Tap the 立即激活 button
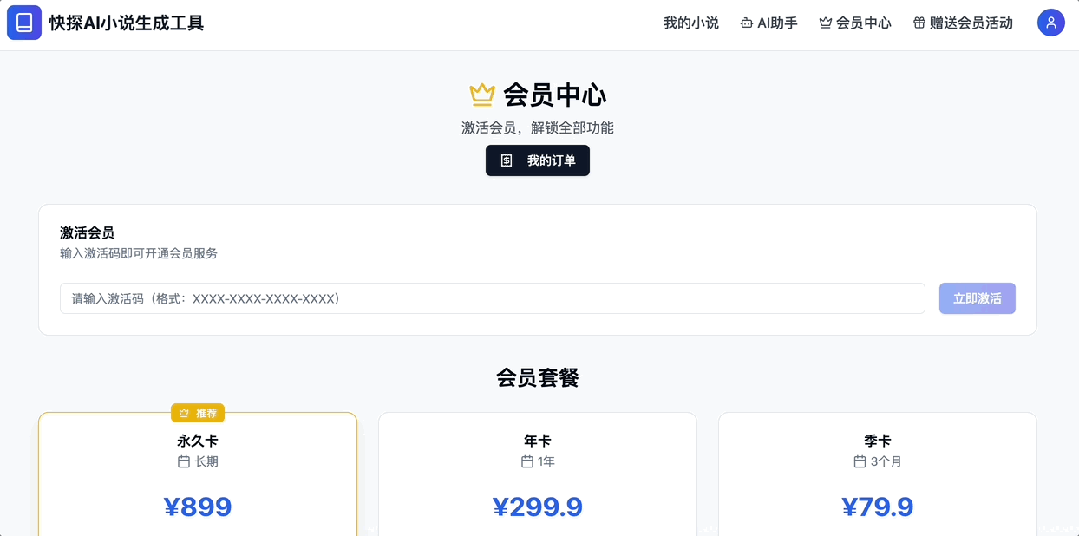1079x536 pixels. pyautogui.click(x=977, y=298)
